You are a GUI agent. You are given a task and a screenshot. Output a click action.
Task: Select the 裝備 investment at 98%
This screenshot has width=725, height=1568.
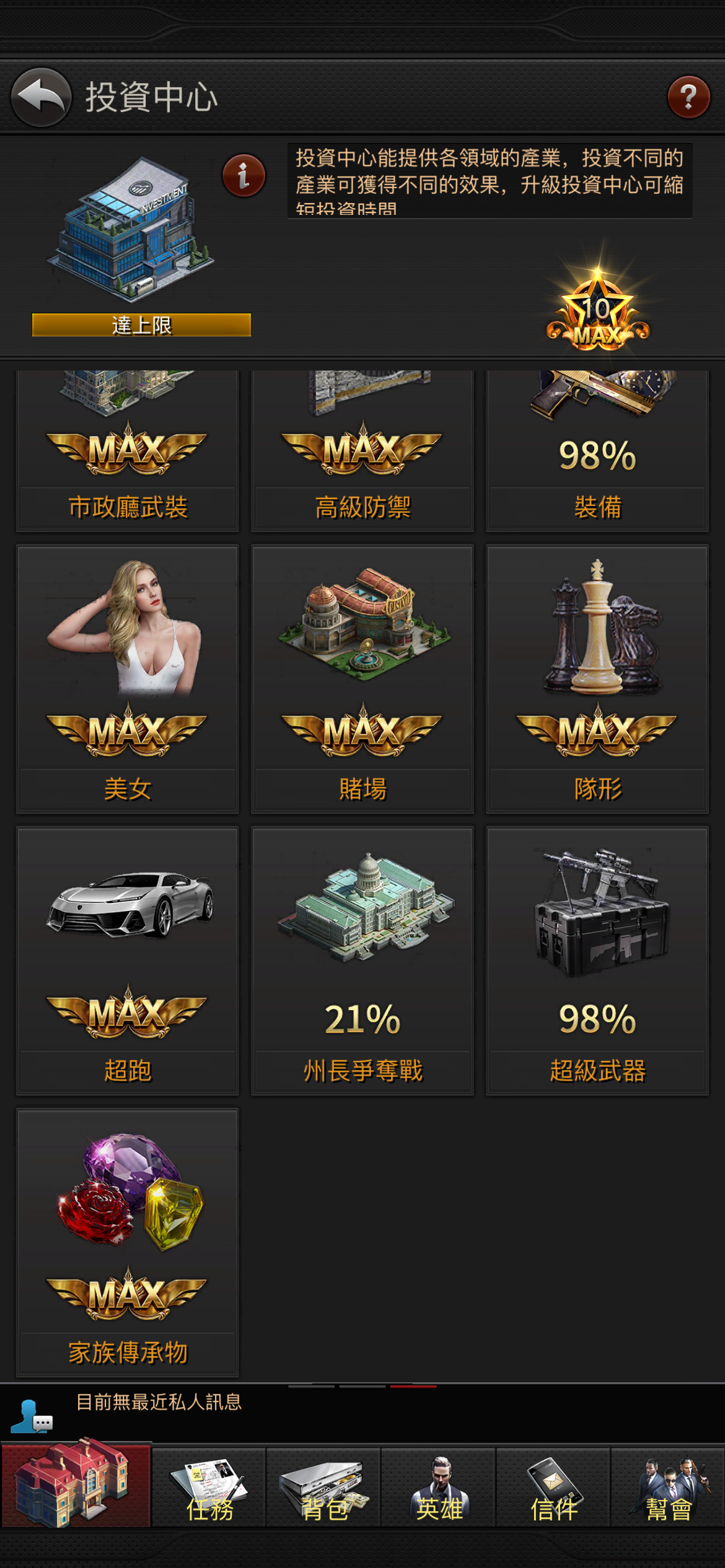(597, 452)
